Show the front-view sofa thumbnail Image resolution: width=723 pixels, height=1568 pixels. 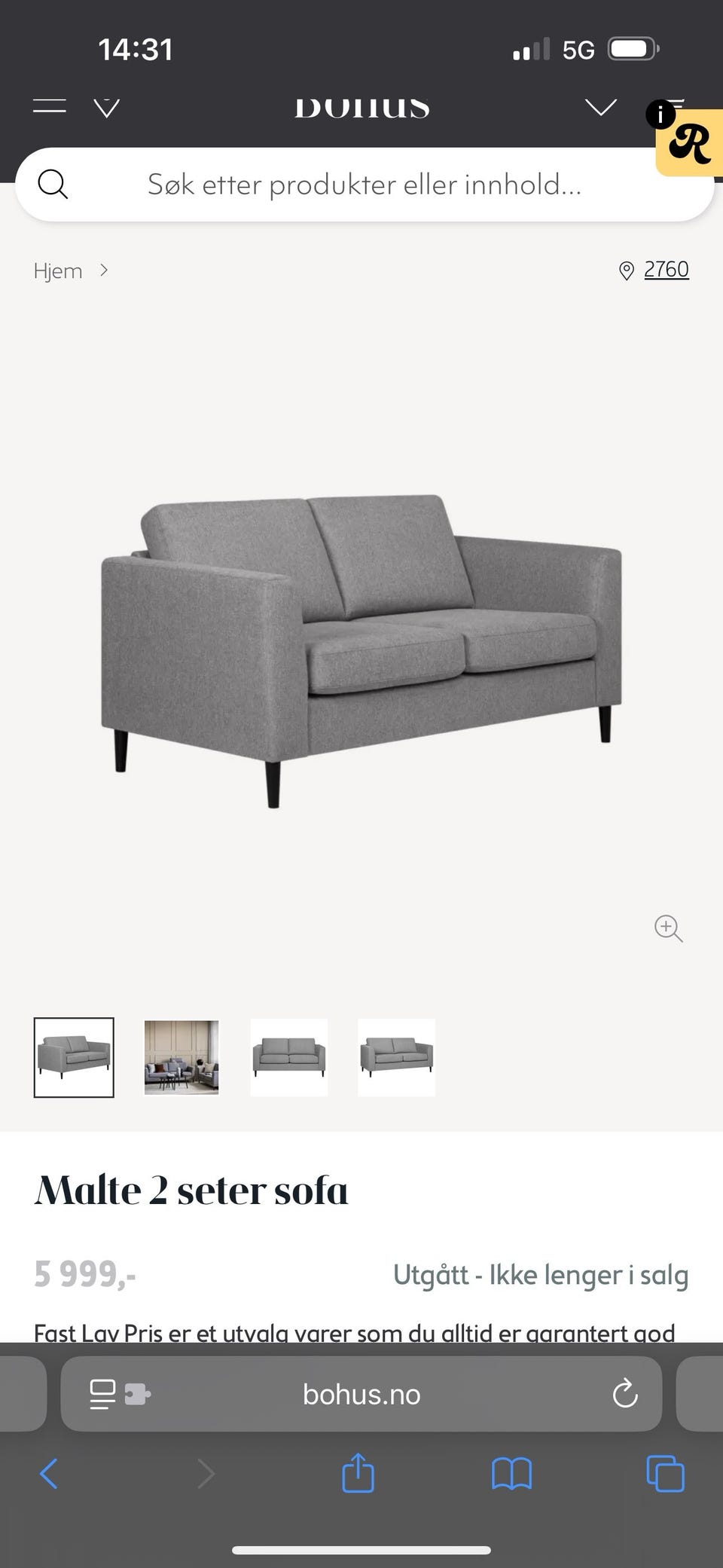point(289,1057)
